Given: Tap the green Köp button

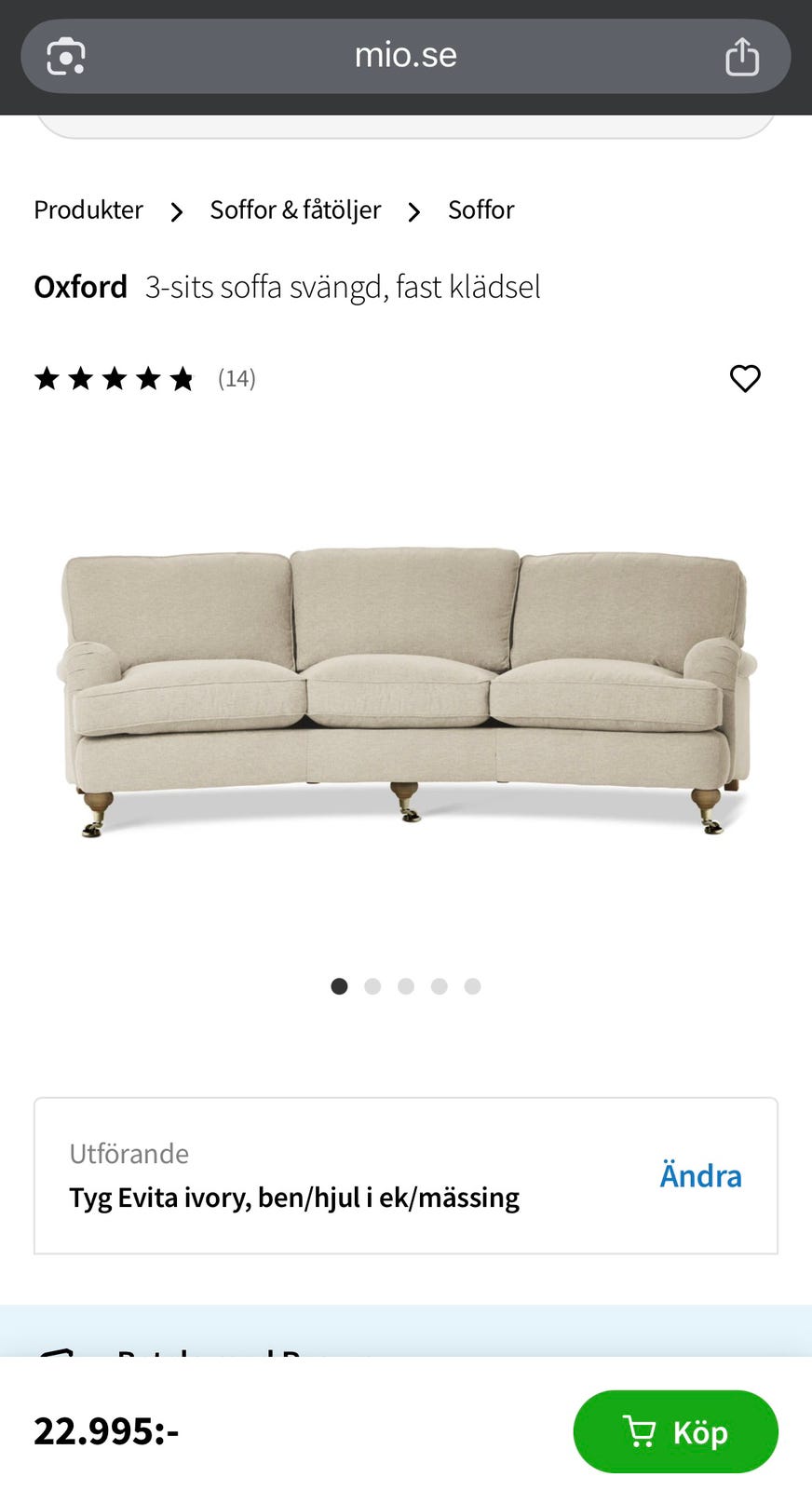Looking at the screenshot, I should (675, 1432).
